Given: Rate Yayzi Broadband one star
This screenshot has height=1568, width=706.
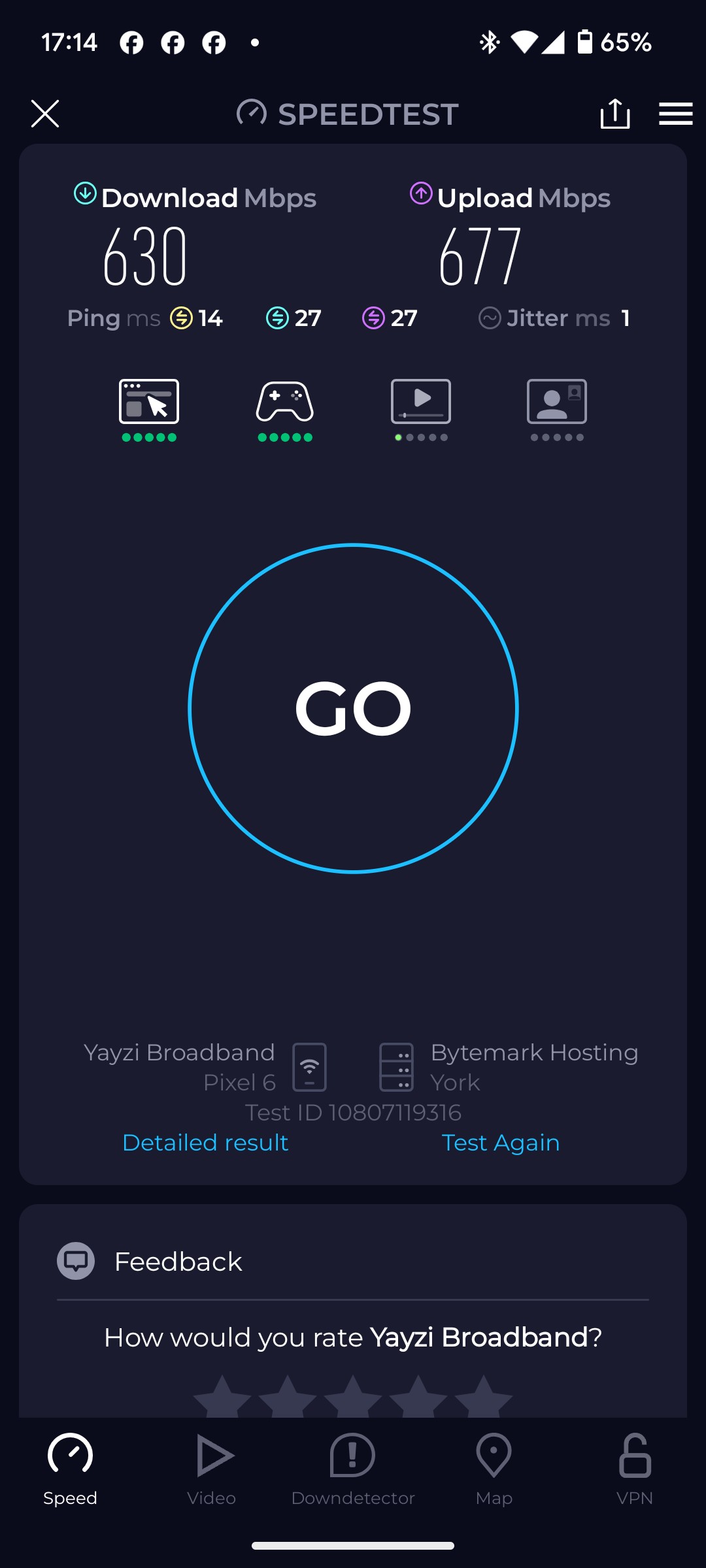Looking at the screenshot, I should pos(222,1397).
